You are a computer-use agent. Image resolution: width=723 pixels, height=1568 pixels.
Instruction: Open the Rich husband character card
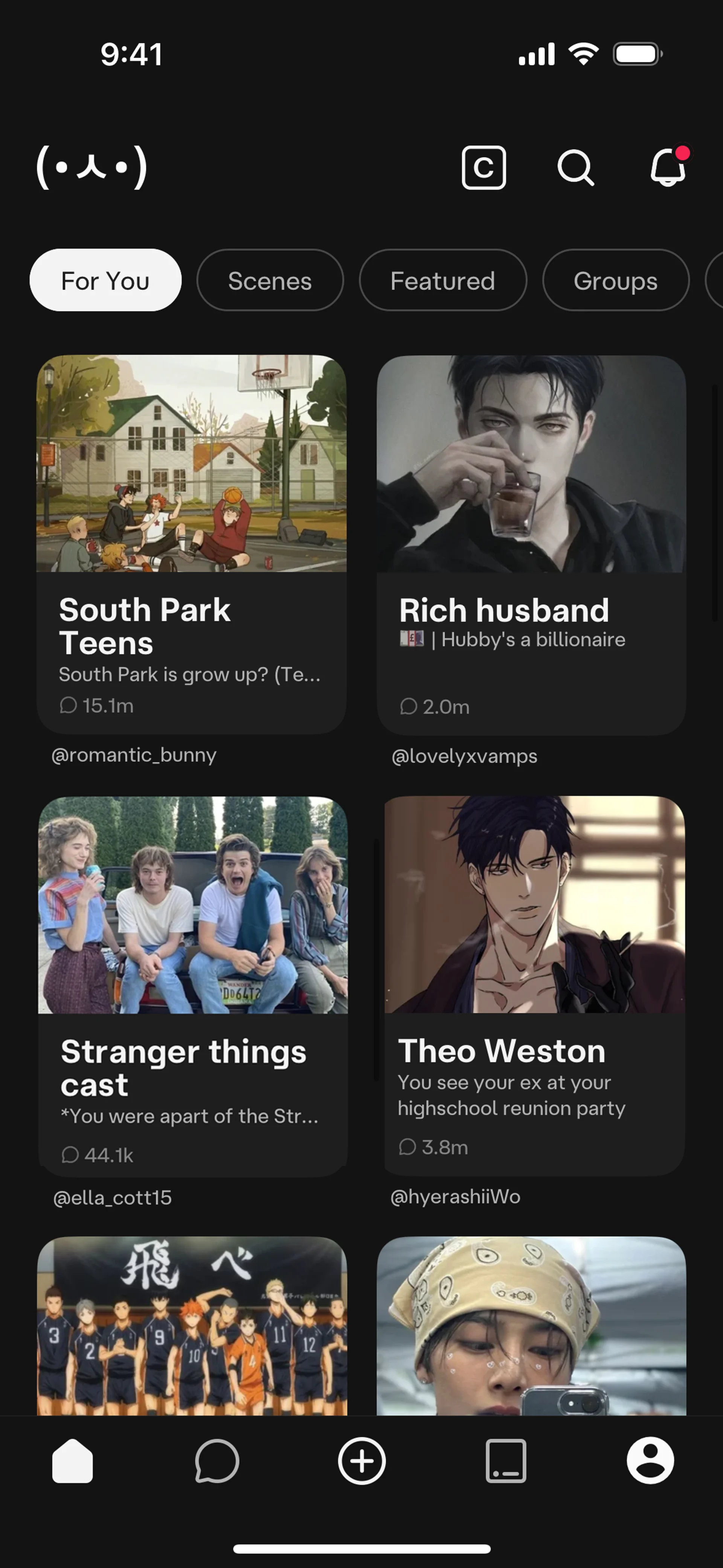531,545
